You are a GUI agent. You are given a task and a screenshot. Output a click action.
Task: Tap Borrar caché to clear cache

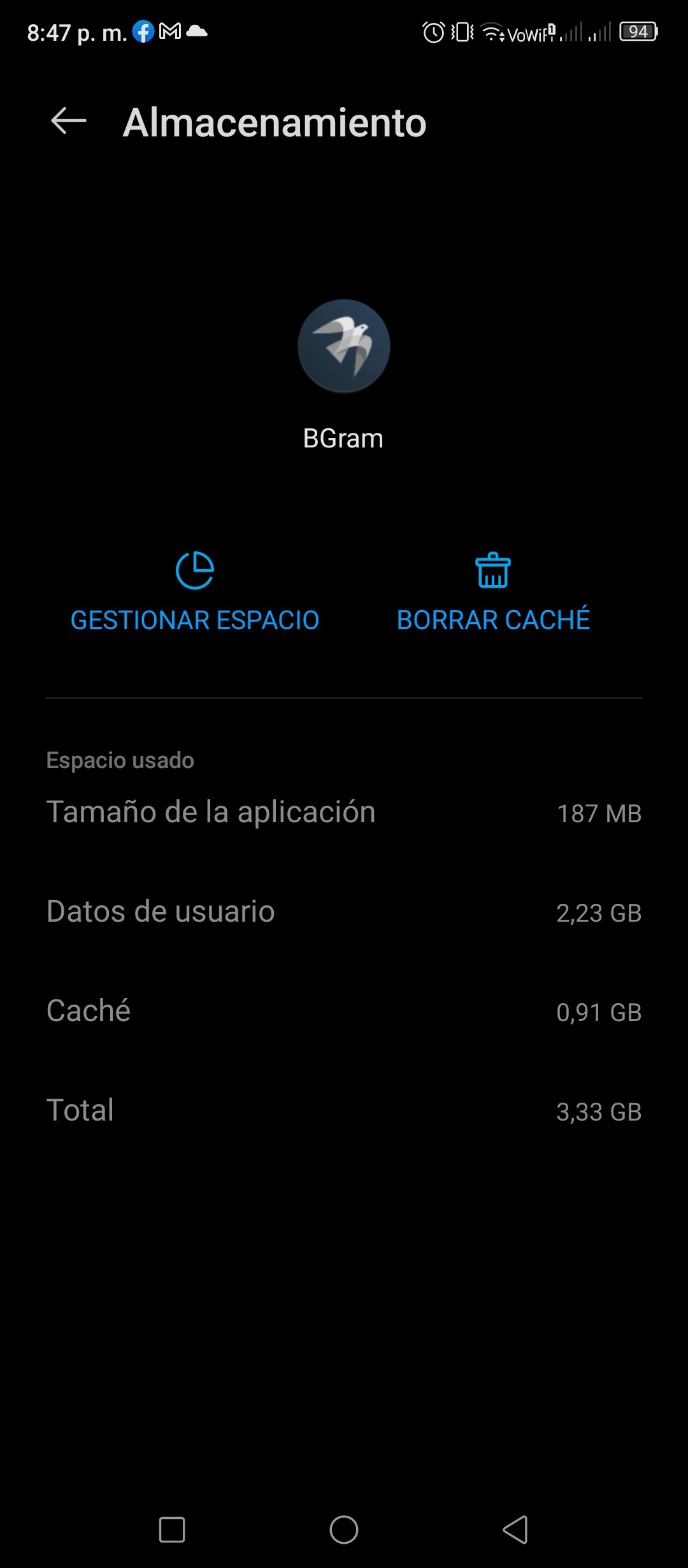[x=493, y=592]
